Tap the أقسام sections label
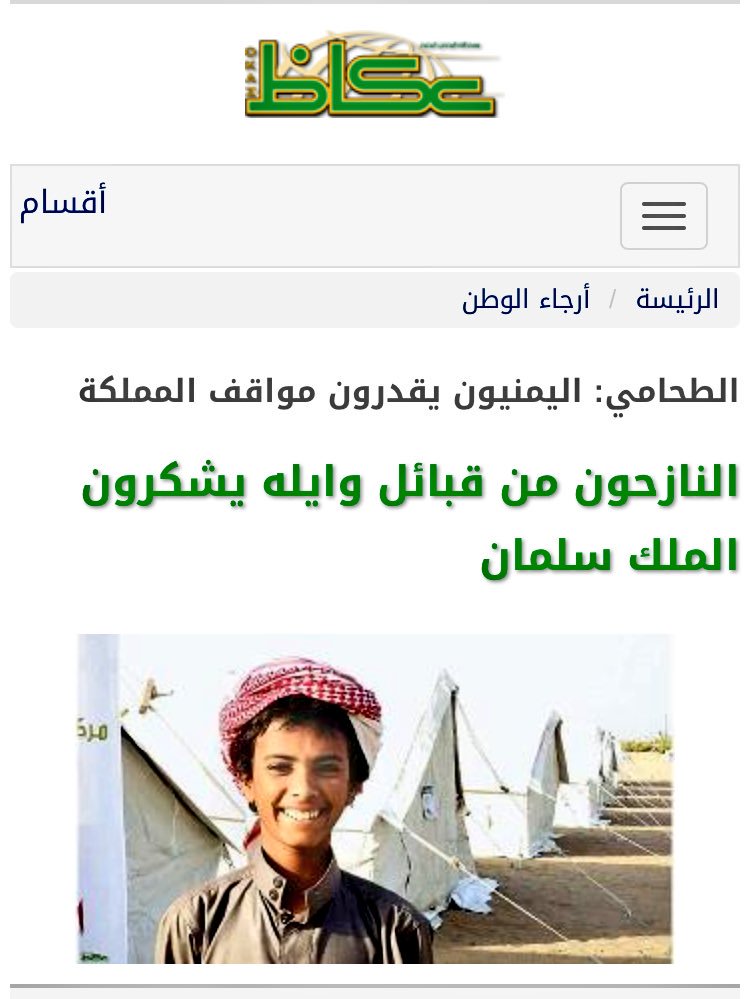The height and width of the screenshot is (999, 750). pyautogui.click(x=63, y=203)
